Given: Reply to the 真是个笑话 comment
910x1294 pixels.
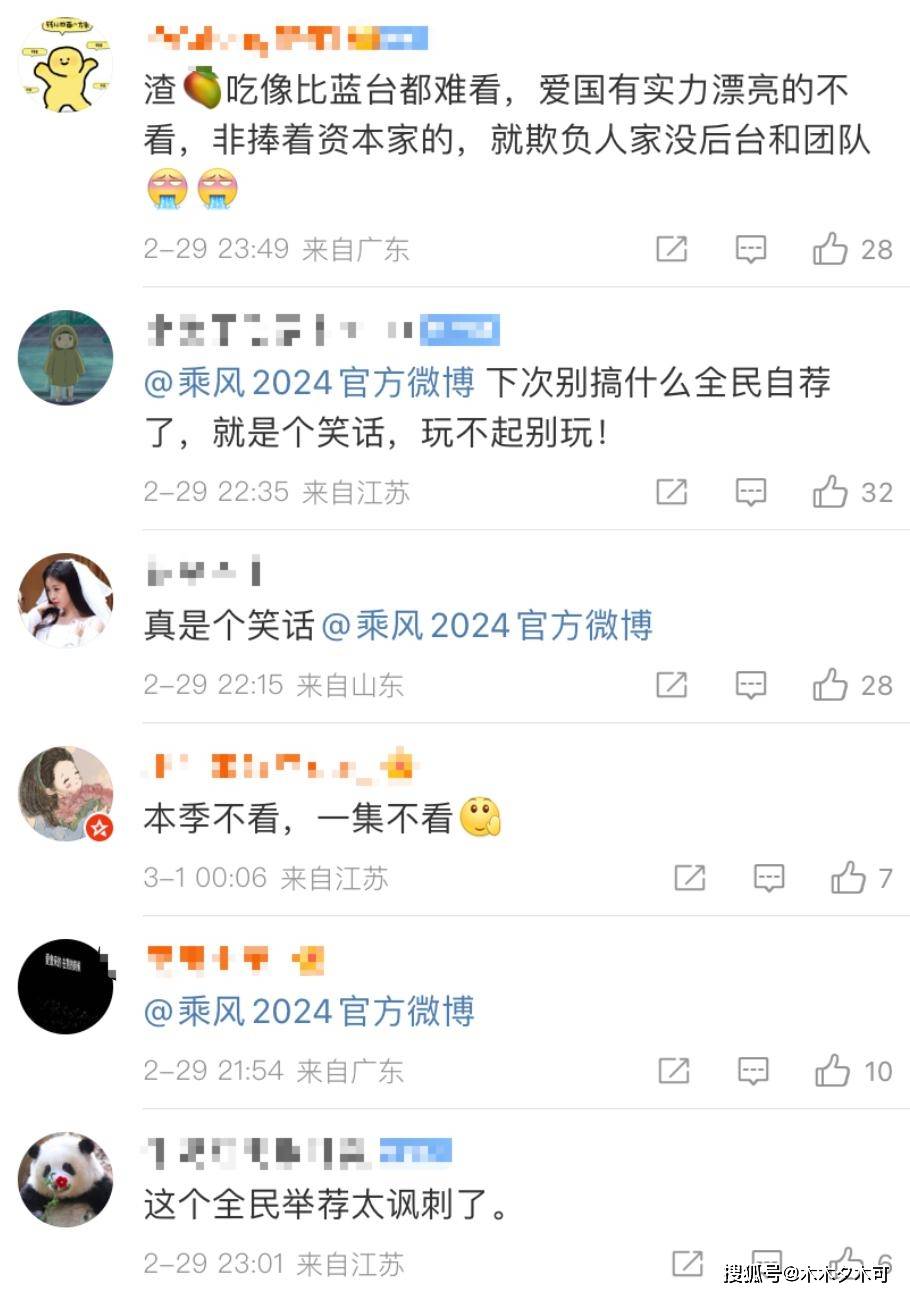Looking at the screenshot, I should click(751, 684).
